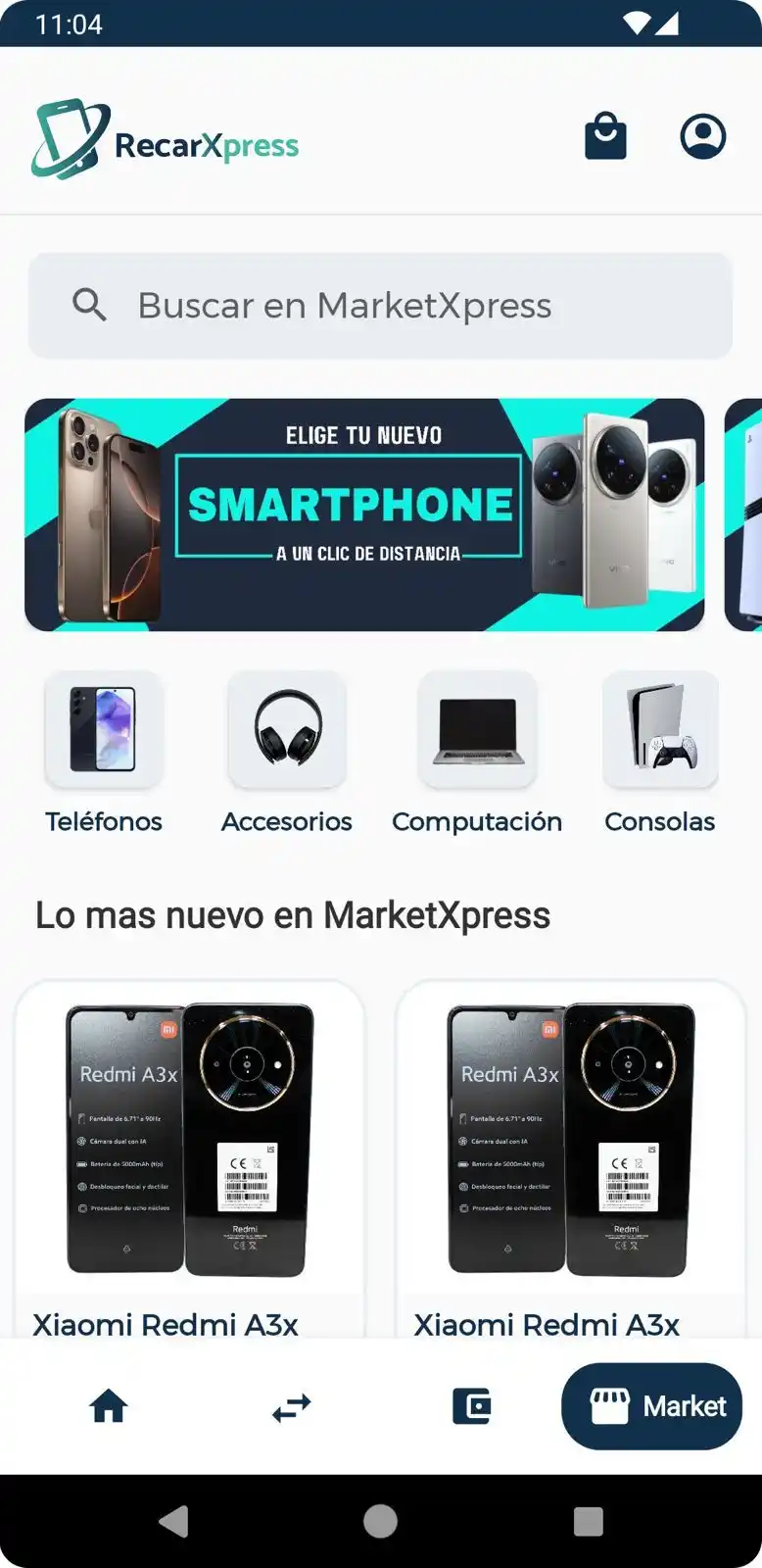Open the shopping bag icon
The image size is (762, 1568).
605,136
